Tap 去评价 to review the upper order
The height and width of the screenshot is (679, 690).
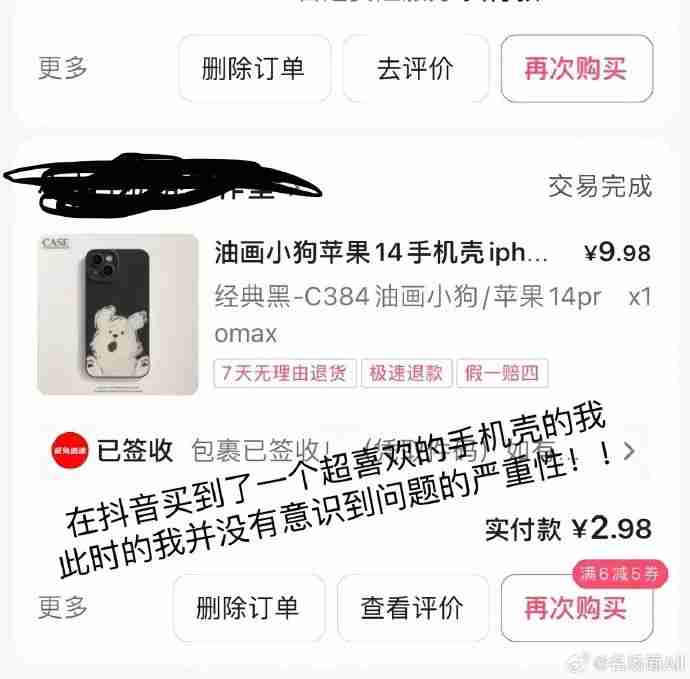point(415,69)
